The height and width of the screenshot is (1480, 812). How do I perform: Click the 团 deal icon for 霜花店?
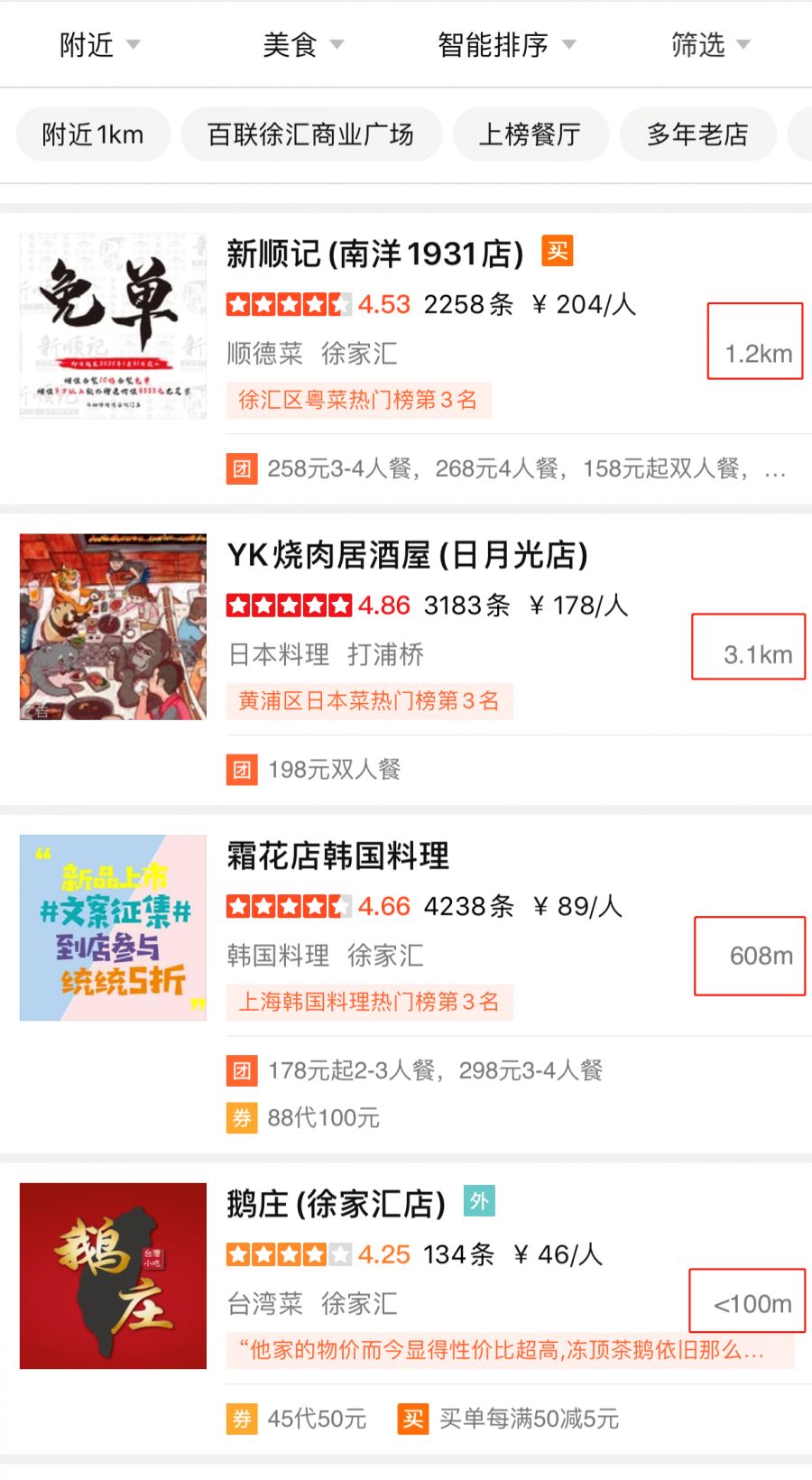[x=240, y=1070]
